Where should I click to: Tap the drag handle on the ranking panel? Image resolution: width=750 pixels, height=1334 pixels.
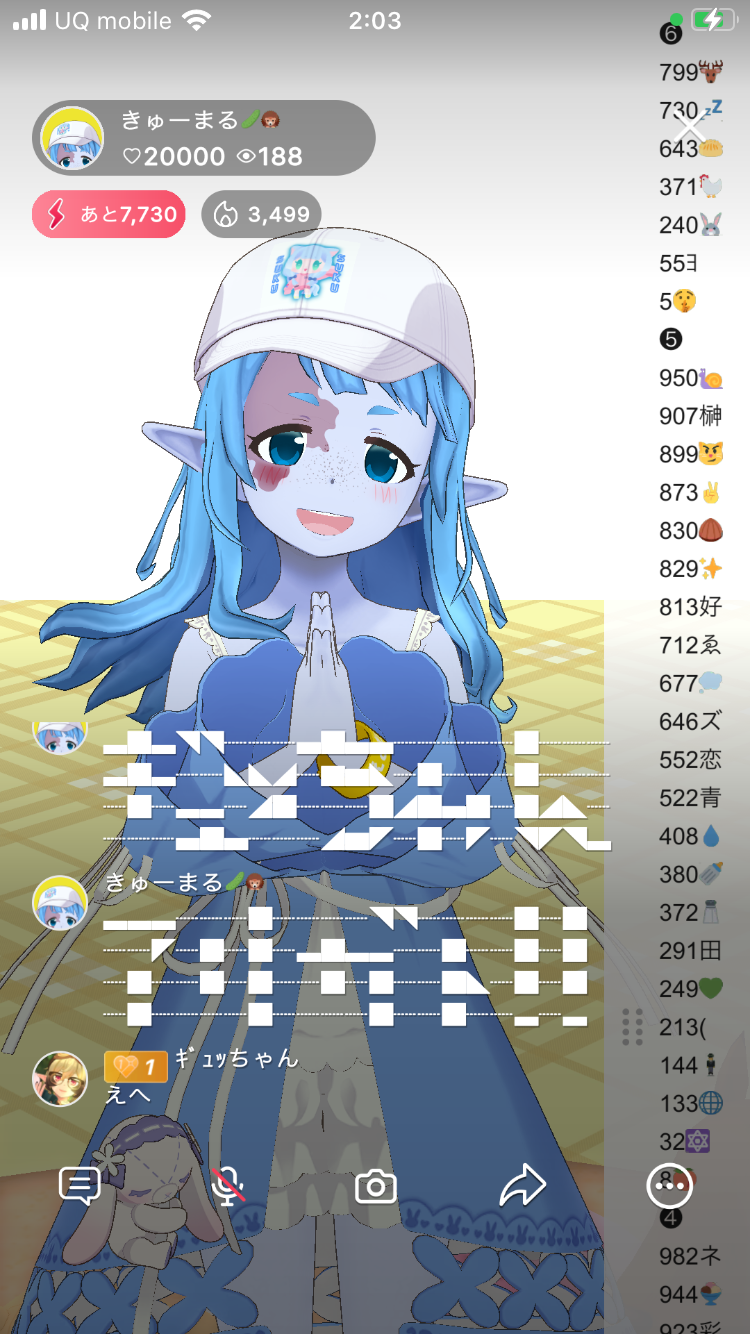click(x=632, y=1026)
